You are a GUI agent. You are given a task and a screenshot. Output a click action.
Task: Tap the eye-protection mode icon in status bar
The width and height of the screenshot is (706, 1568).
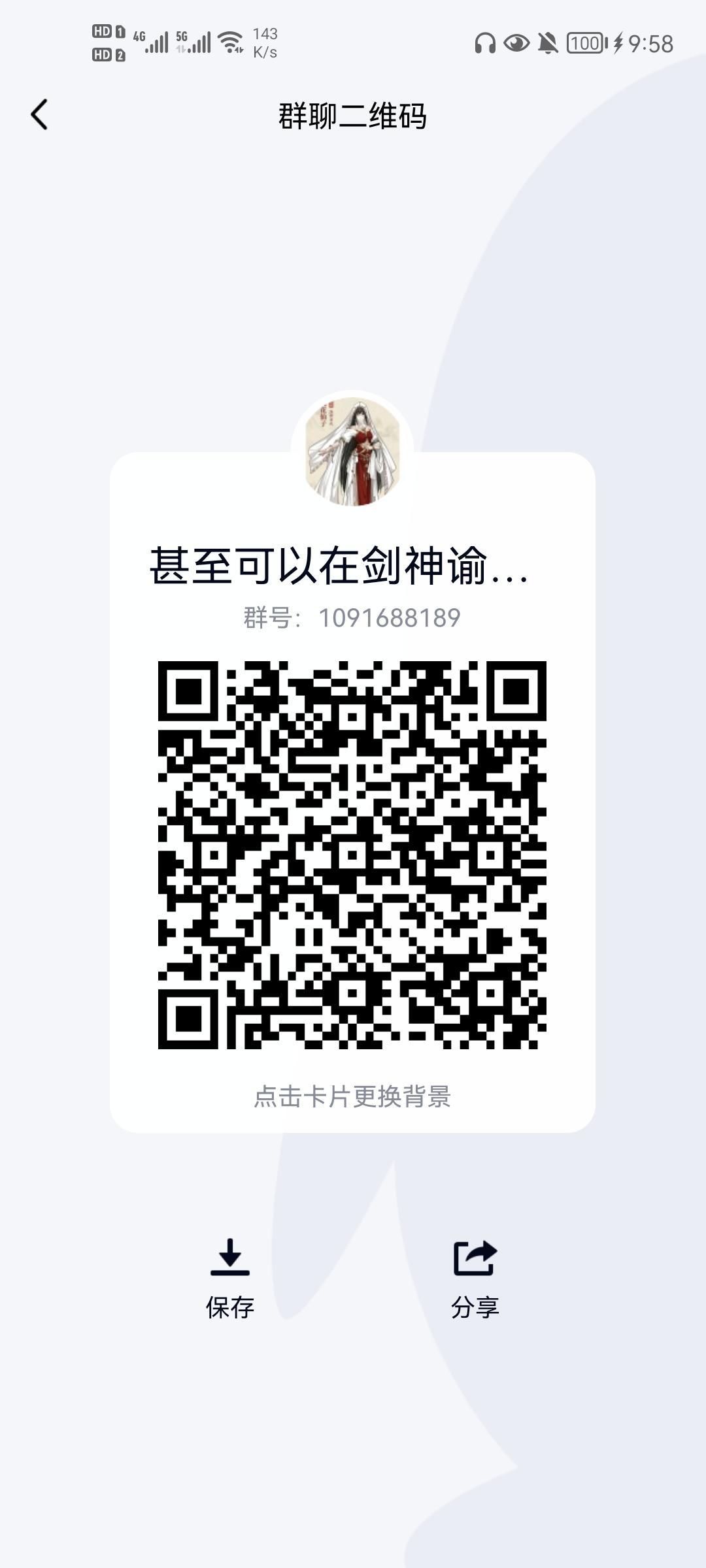point(516,42)
